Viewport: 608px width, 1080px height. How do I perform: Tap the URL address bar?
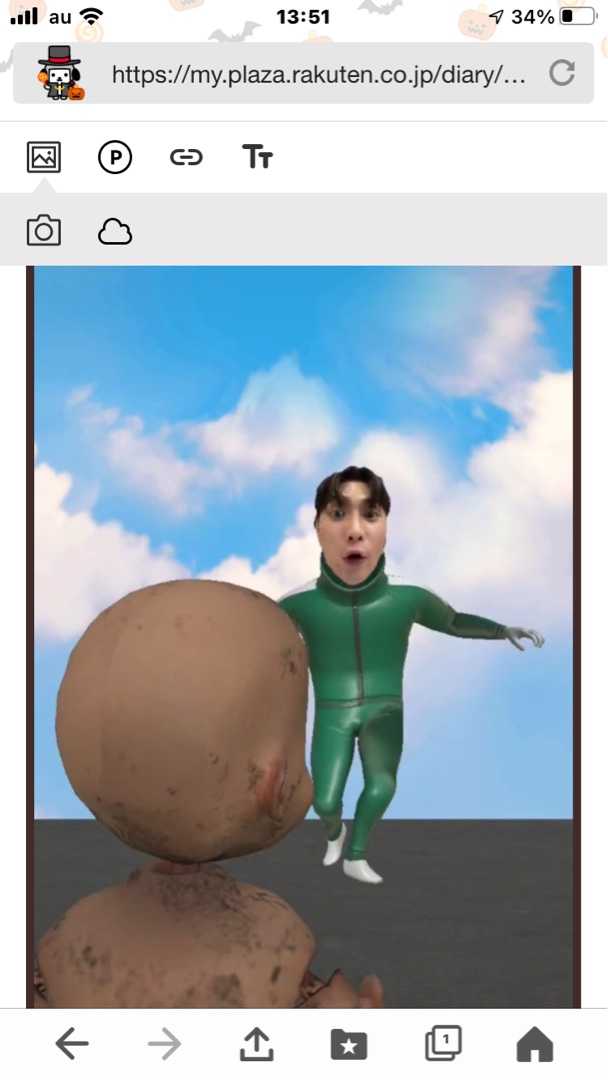pyautogui.click(x=318, y=74)
